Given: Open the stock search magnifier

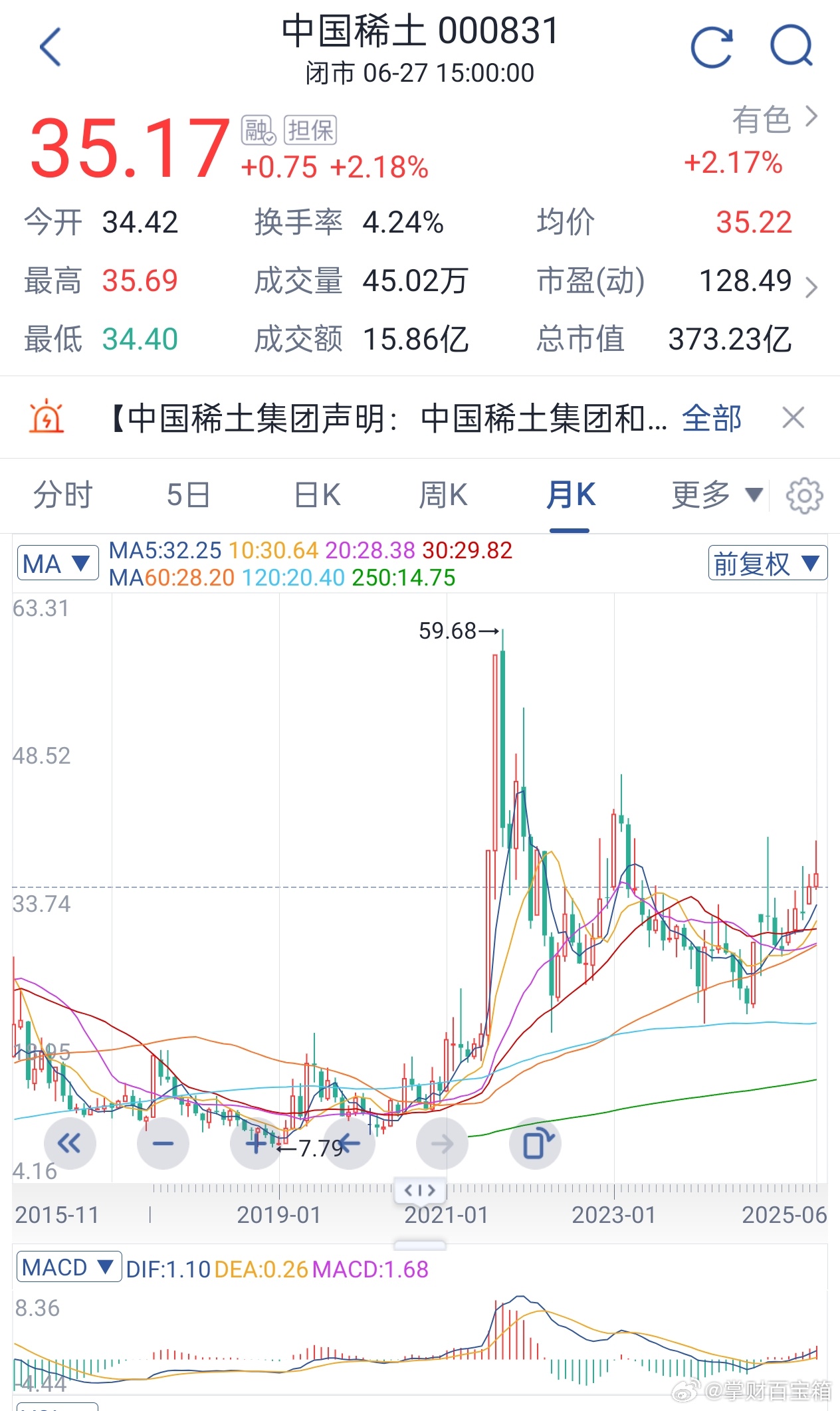Looking at the screenshot, I should pos(791,47).
